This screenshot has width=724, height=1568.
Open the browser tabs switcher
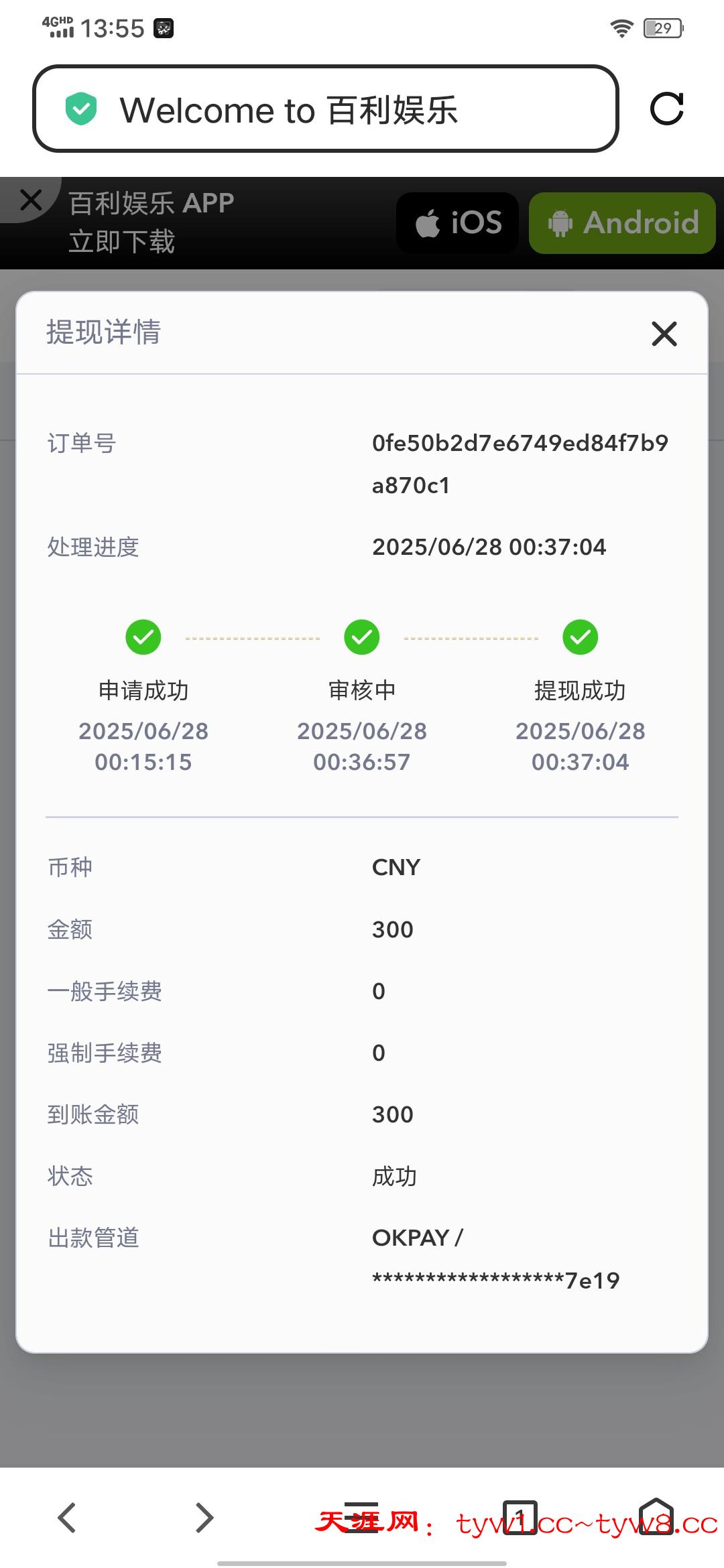coord(520,1518)
